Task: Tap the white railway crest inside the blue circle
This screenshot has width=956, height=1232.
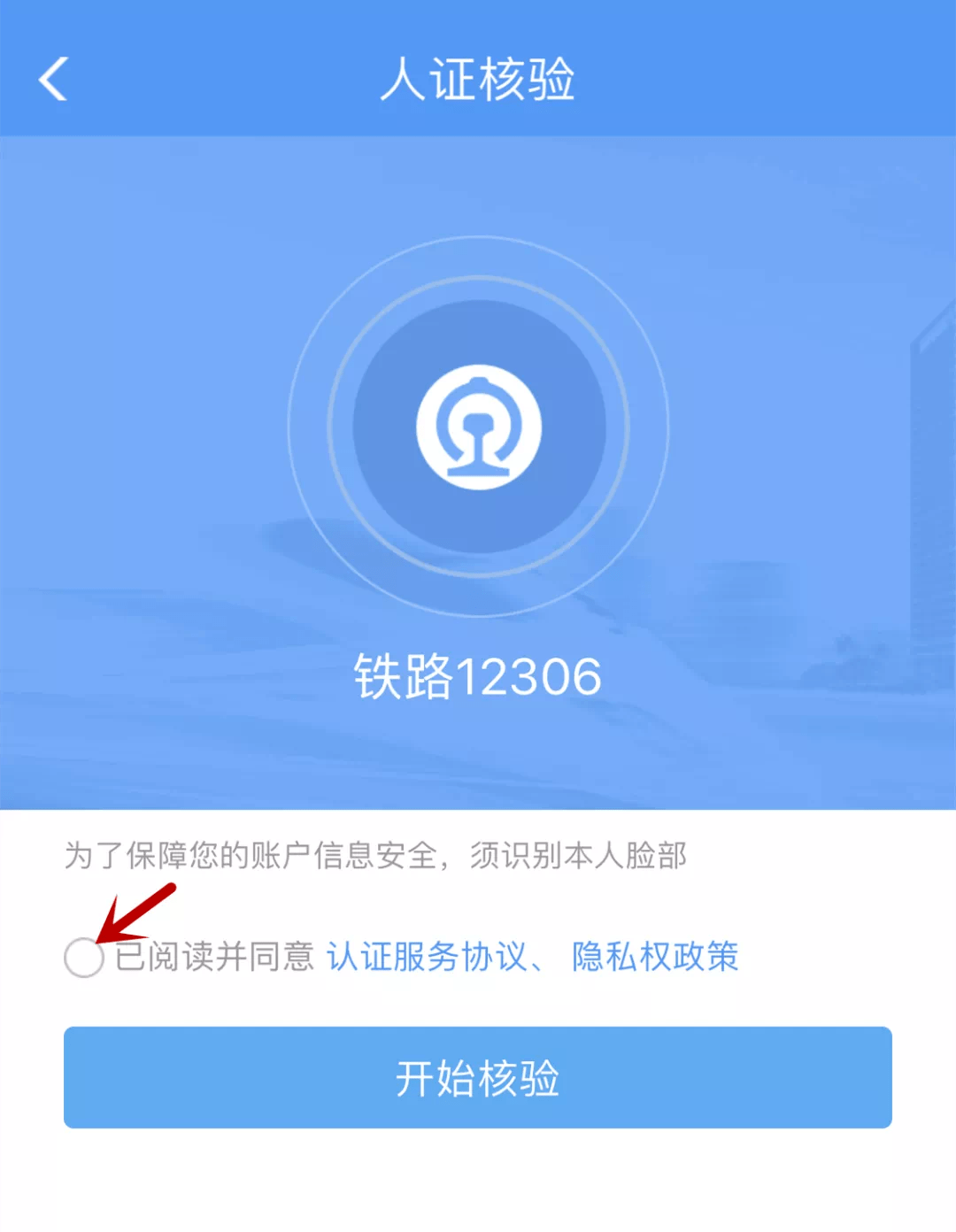Action: [x=478, y=427]
